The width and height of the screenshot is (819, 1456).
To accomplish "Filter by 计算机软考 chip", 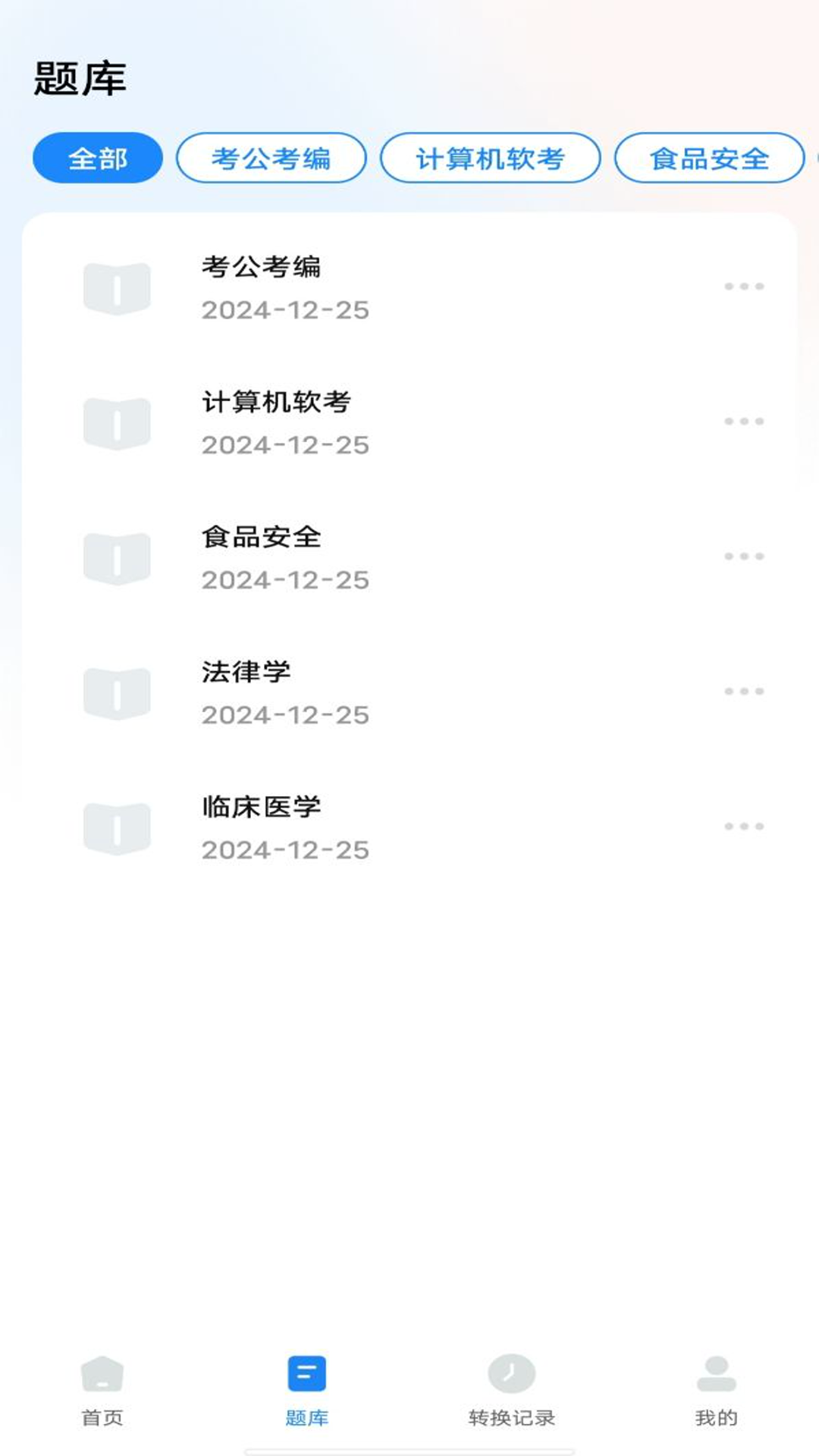I will (x=490, y=158).
